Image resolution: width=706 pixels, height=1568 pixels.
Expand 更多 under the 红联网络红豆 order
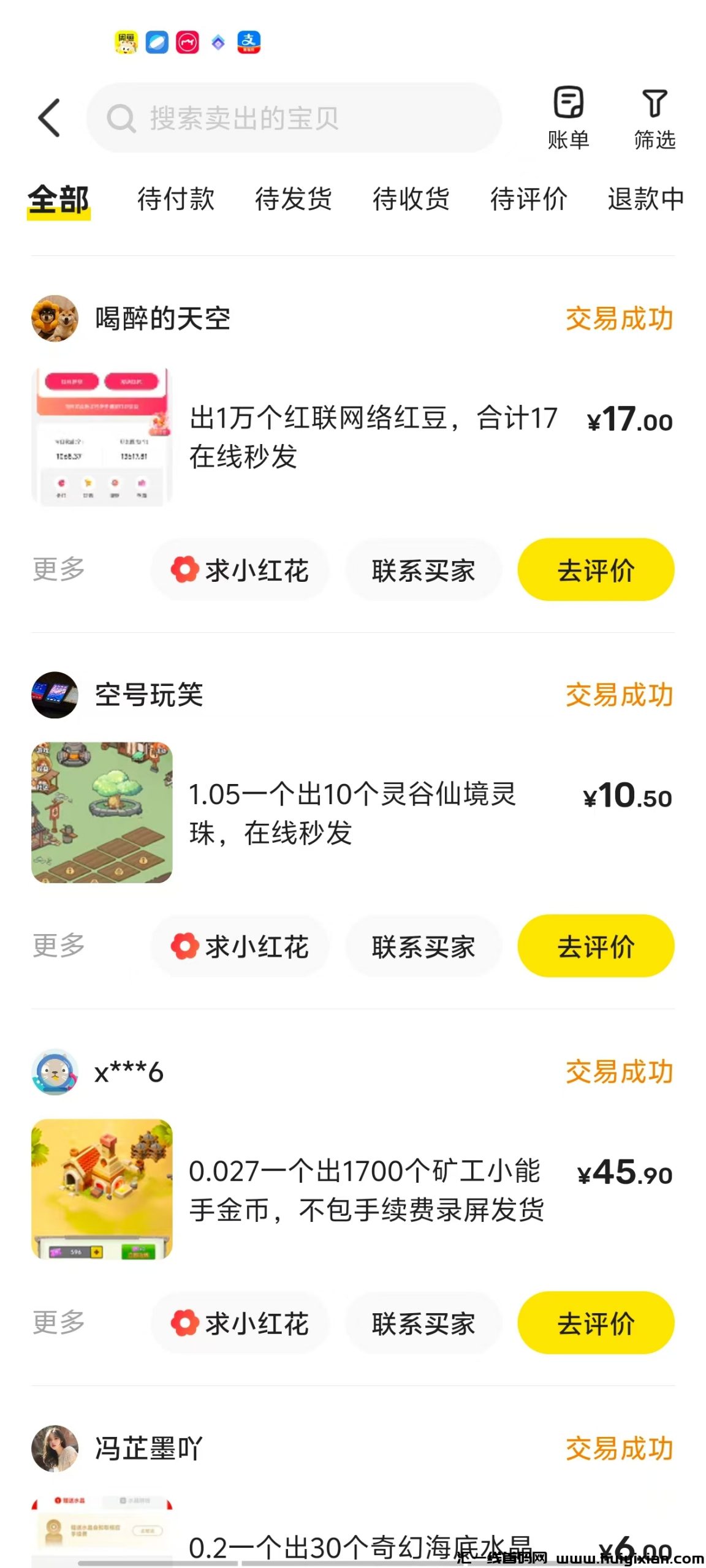(x=59, y=569)
